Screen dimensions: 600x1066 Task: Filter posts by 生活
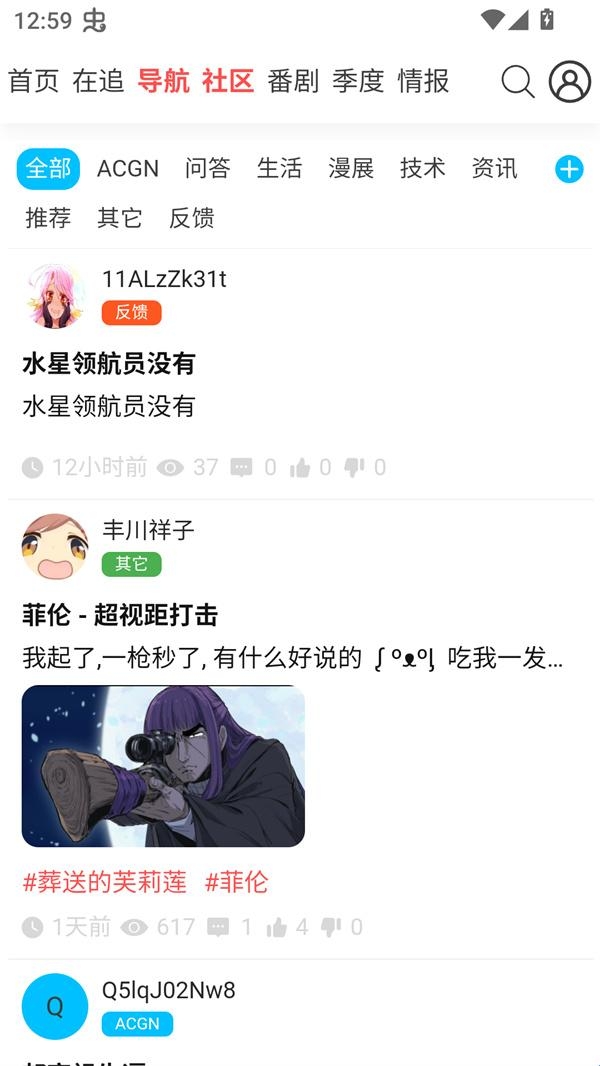(279, 169)
